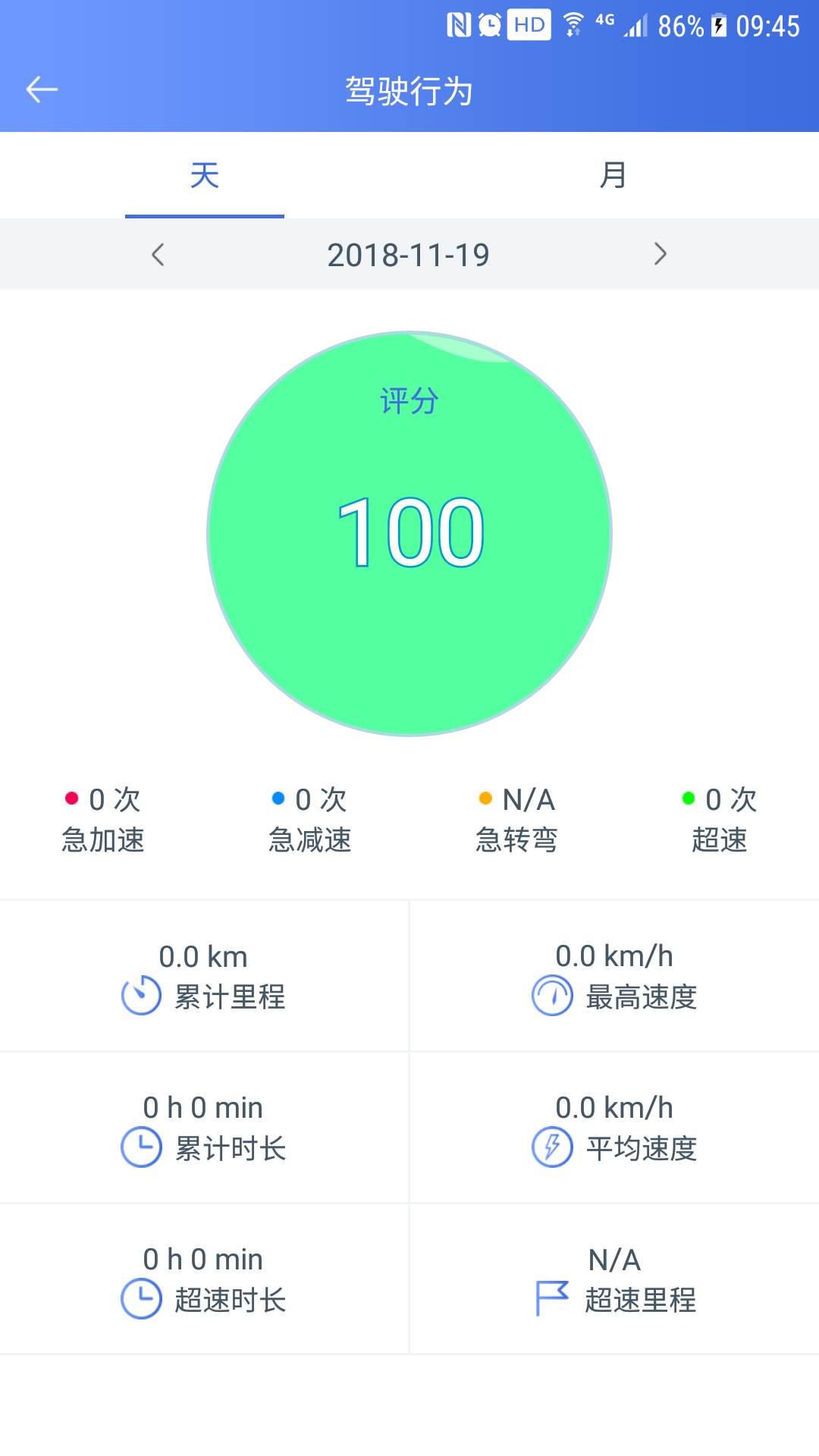Open the date picker for 2018-11-19

click(408, 255)
